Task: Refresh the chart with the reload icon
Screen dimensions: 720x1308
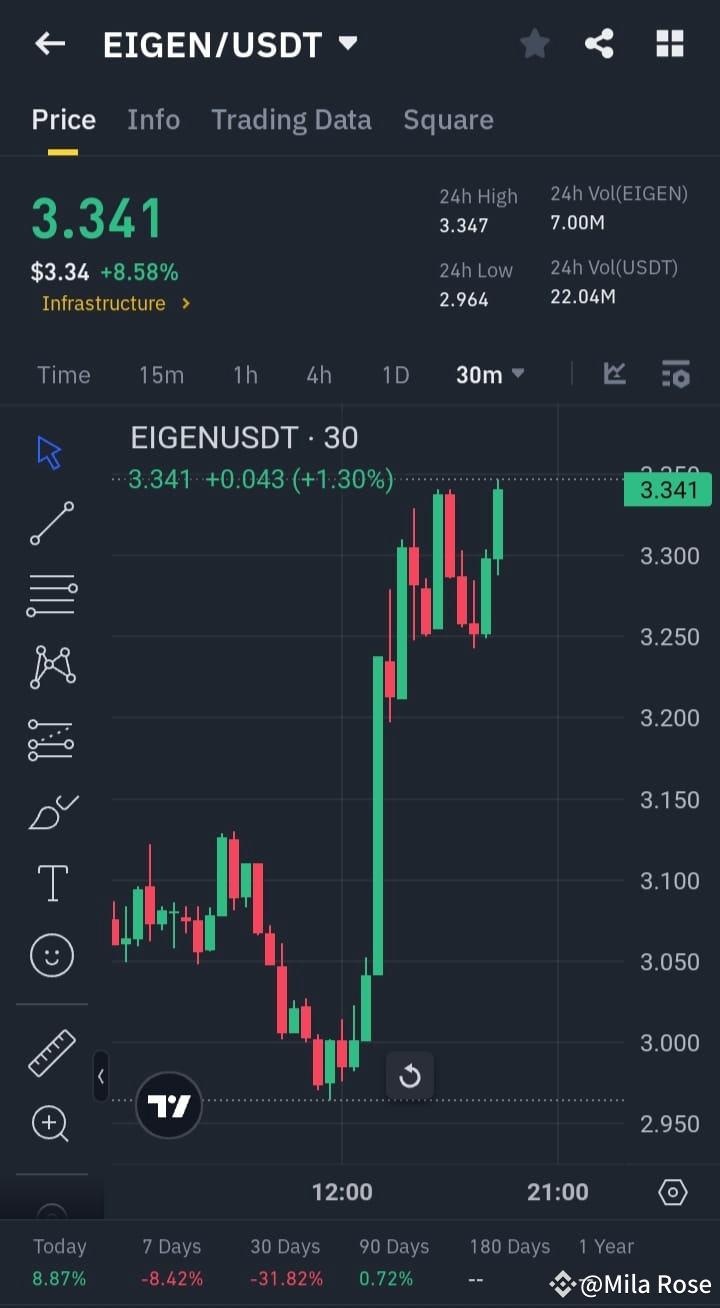Action: click(410, 1077)
